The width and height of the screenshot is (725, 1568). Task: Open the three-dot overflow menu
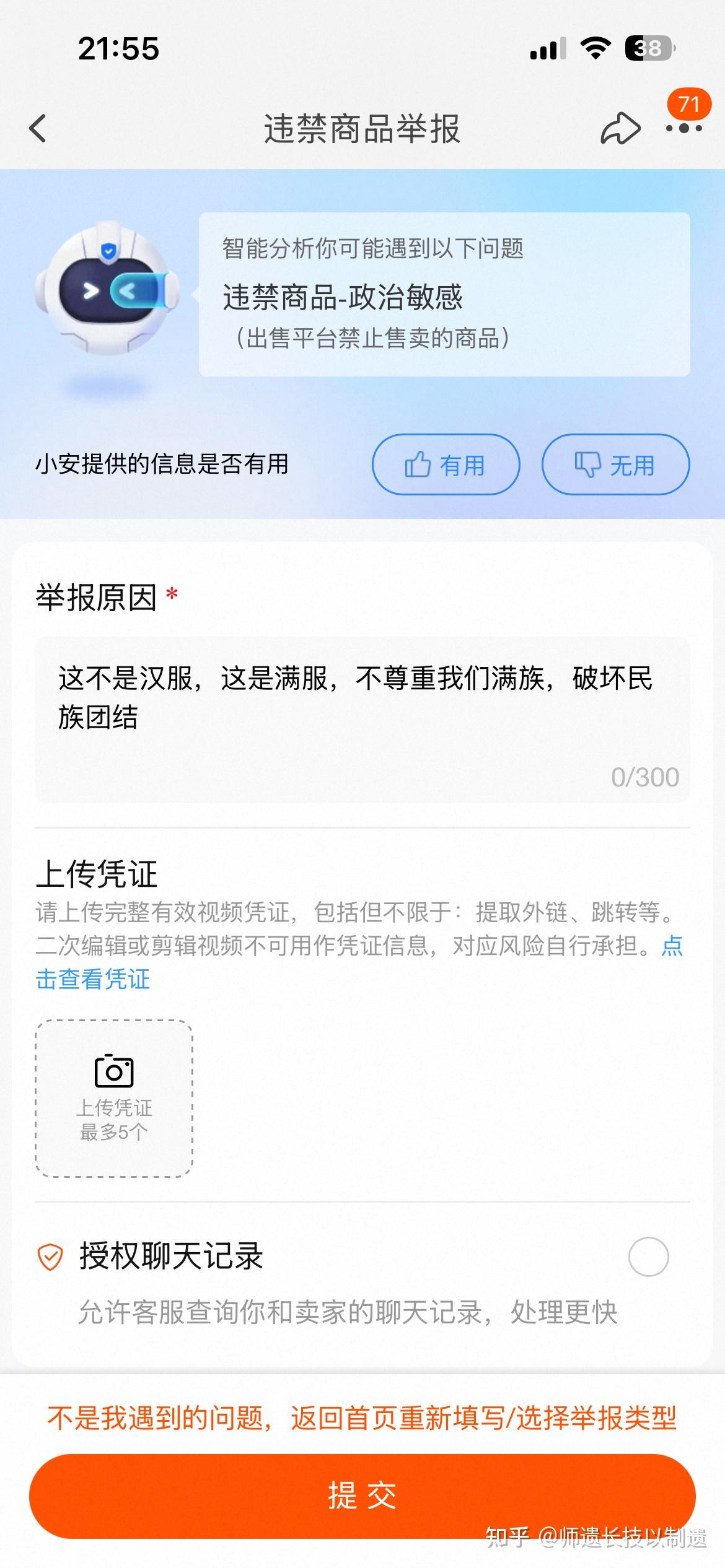point(683,129)
